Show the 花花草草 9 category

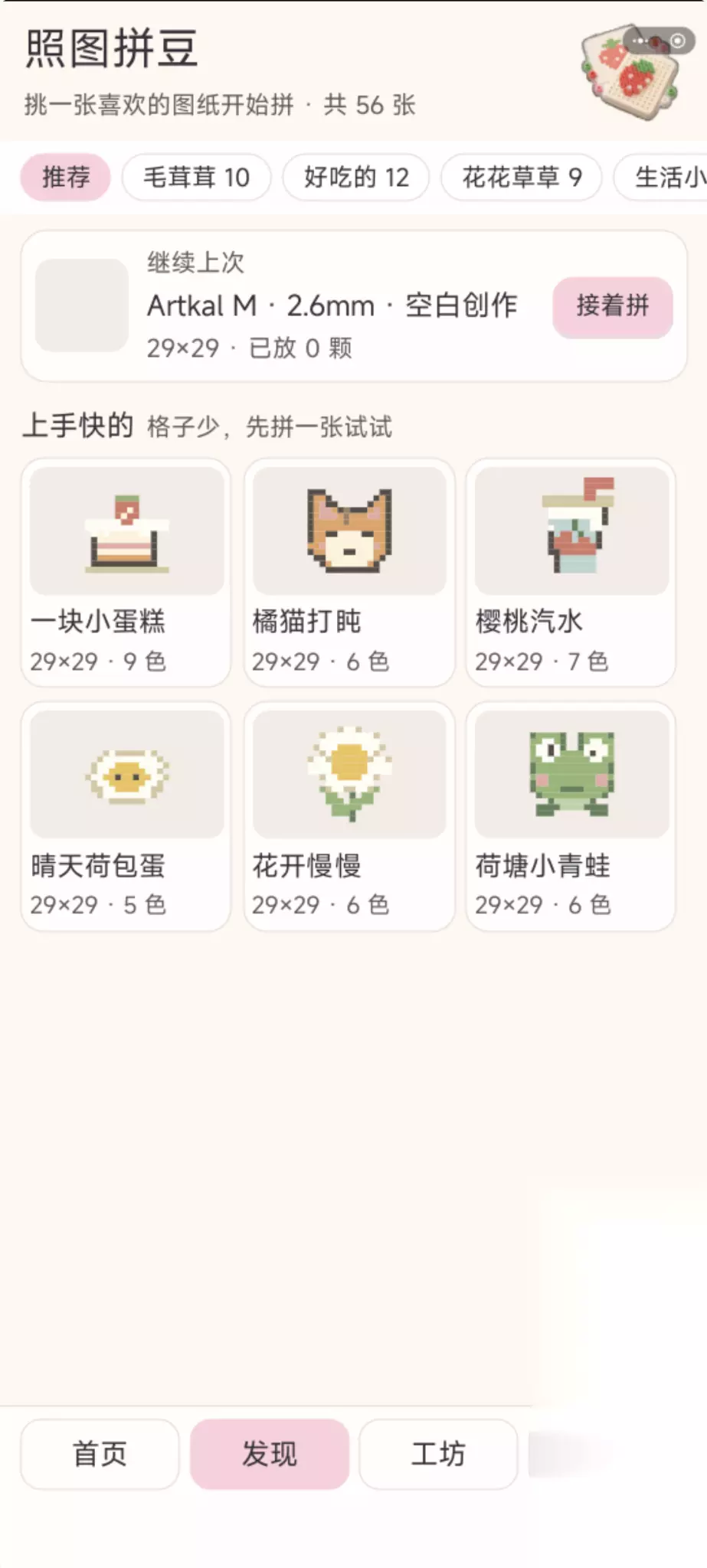tap(522, 178)
